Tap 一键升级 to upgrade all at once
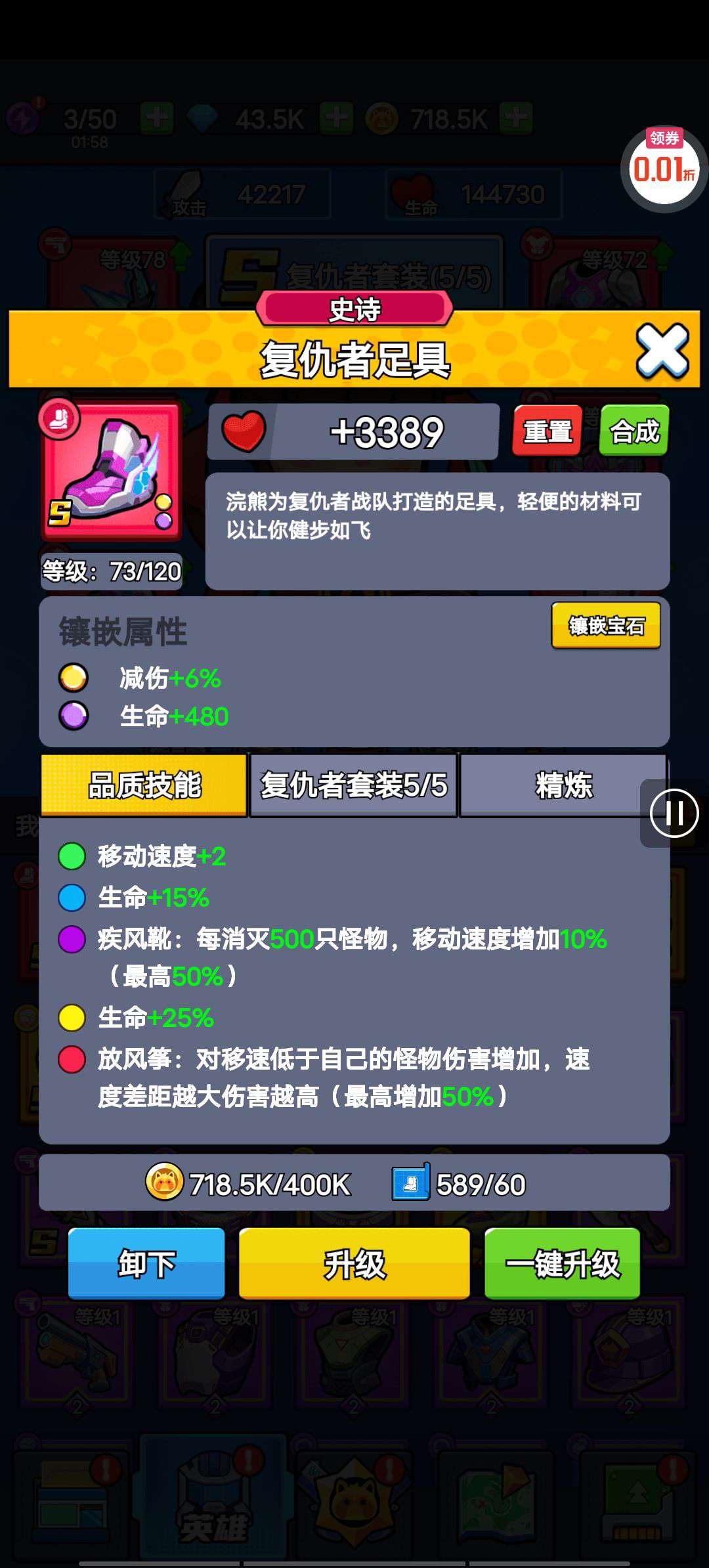Image resolution: width=709 pixels, height=1568 pixels. 562,1263
